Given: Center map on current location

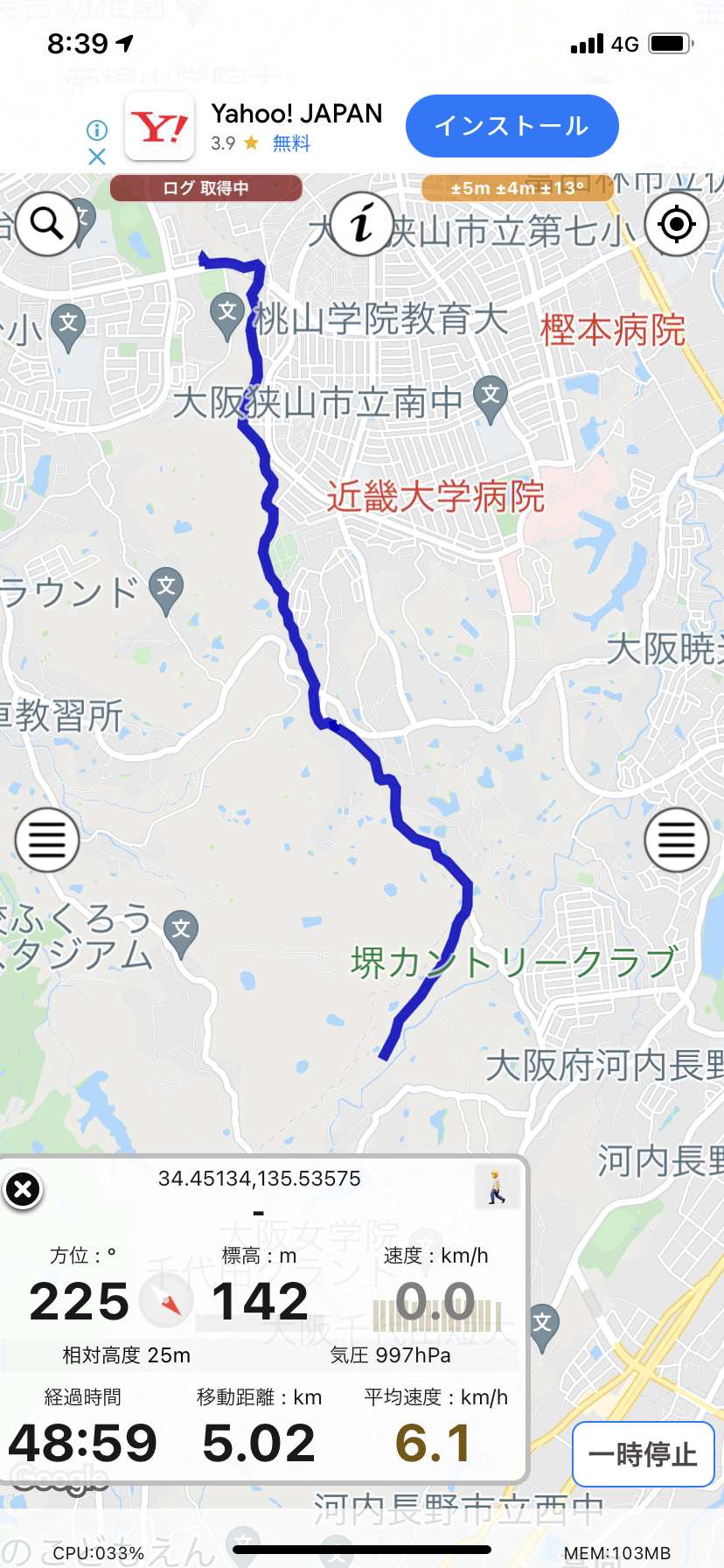Looking at the screenshot, I should pos(676,224).
